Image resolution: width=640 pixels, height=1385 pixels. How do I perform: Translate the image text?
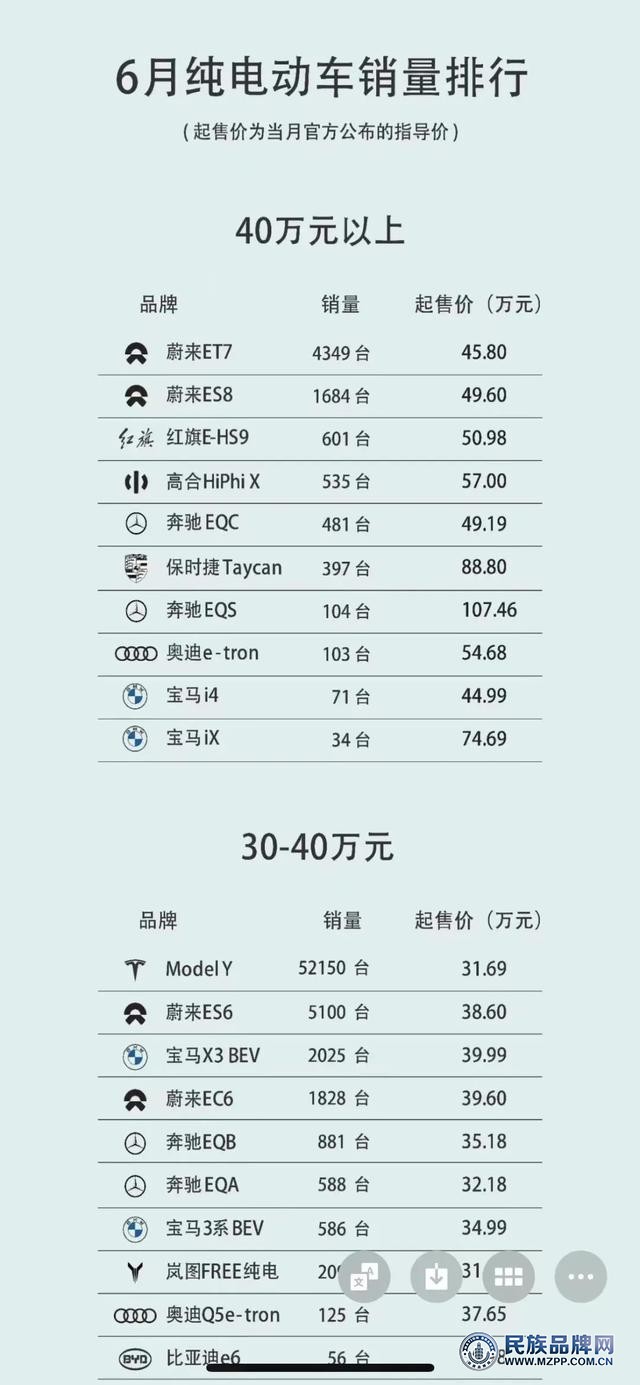click(x=365, y=1276)
